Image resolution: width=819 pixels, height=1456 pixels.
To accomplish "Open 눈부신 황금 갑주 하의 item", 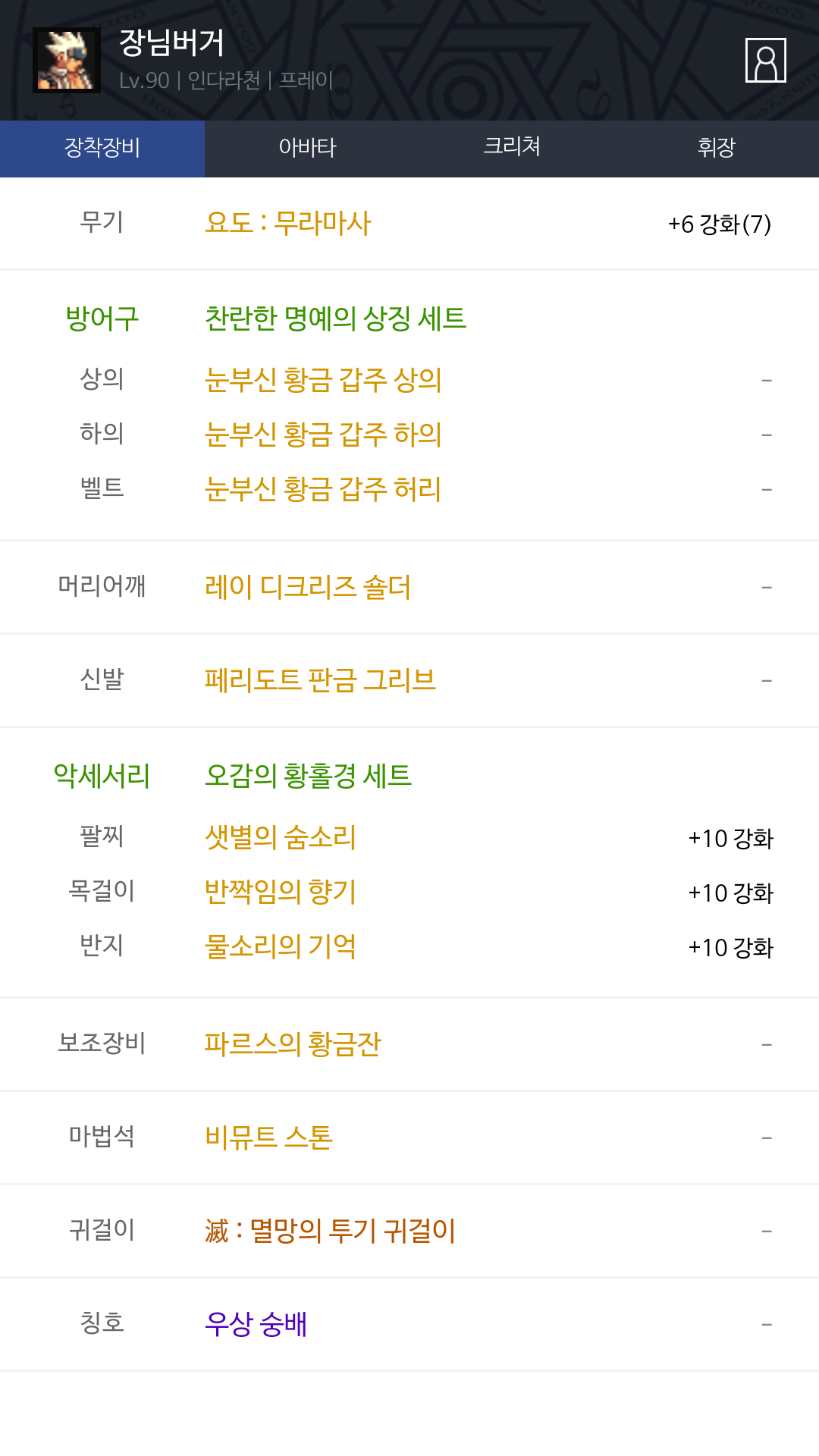I will coord(323,434).
